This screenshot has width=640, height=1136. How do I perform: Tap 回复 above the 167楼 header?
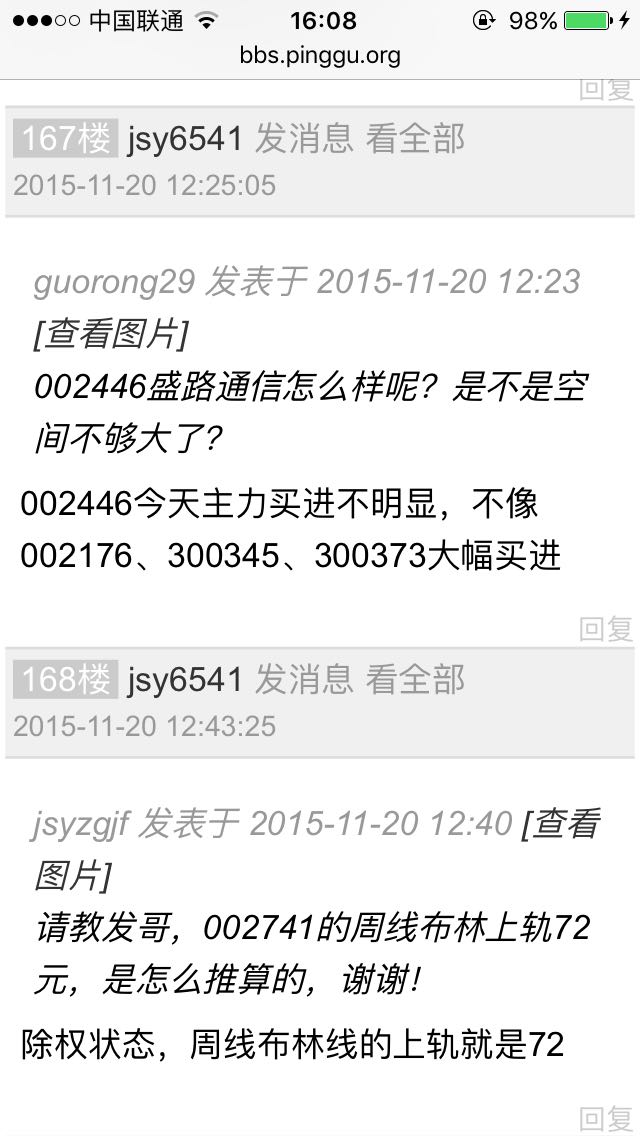[606, 90]
